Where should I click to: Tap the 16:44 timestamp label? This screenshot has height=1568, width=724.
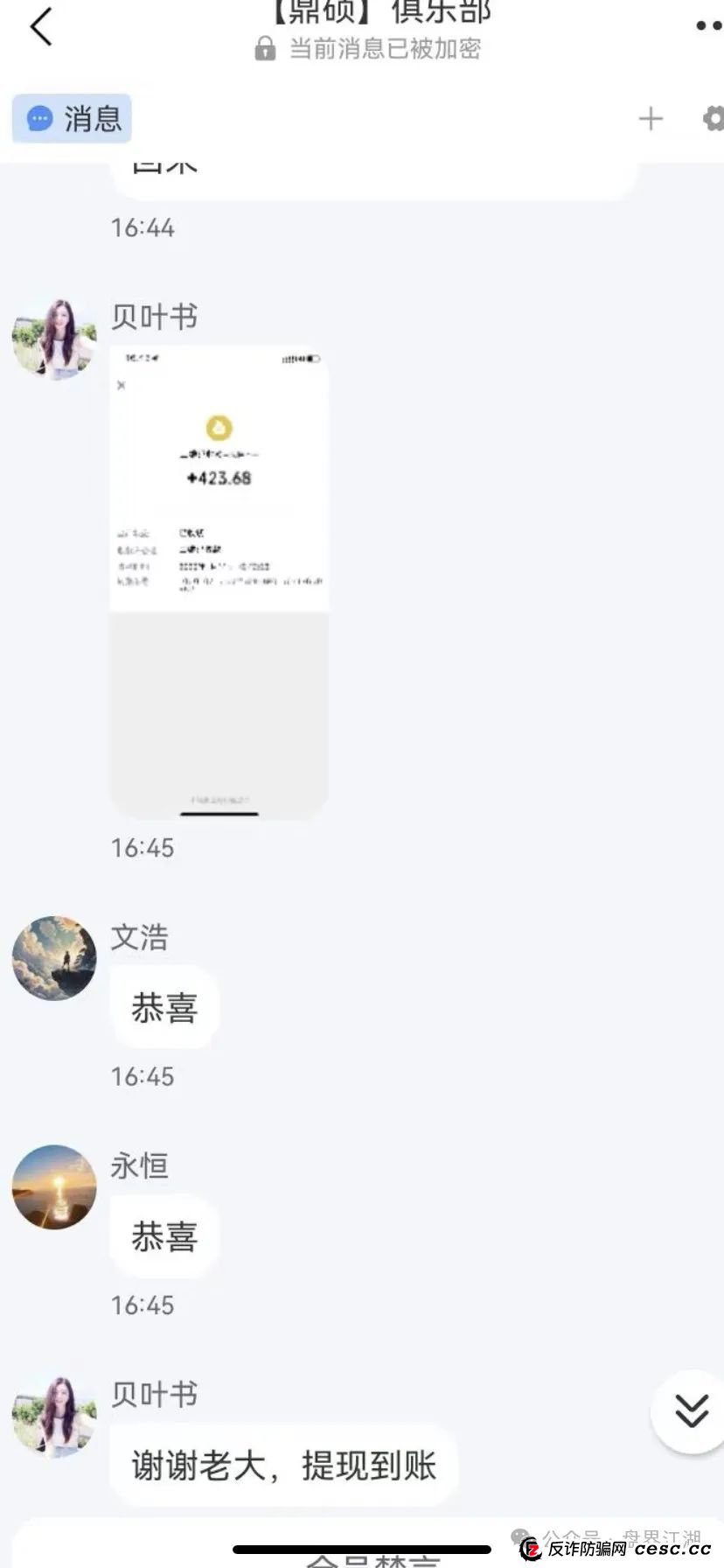point(143,228)
